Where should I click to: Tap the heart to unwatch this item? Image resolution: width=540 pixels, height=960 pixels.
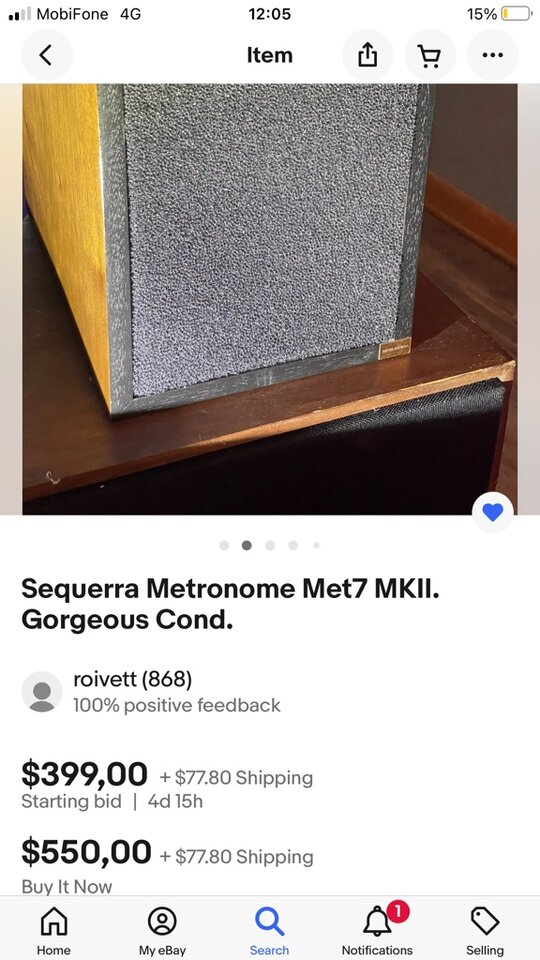492,512
